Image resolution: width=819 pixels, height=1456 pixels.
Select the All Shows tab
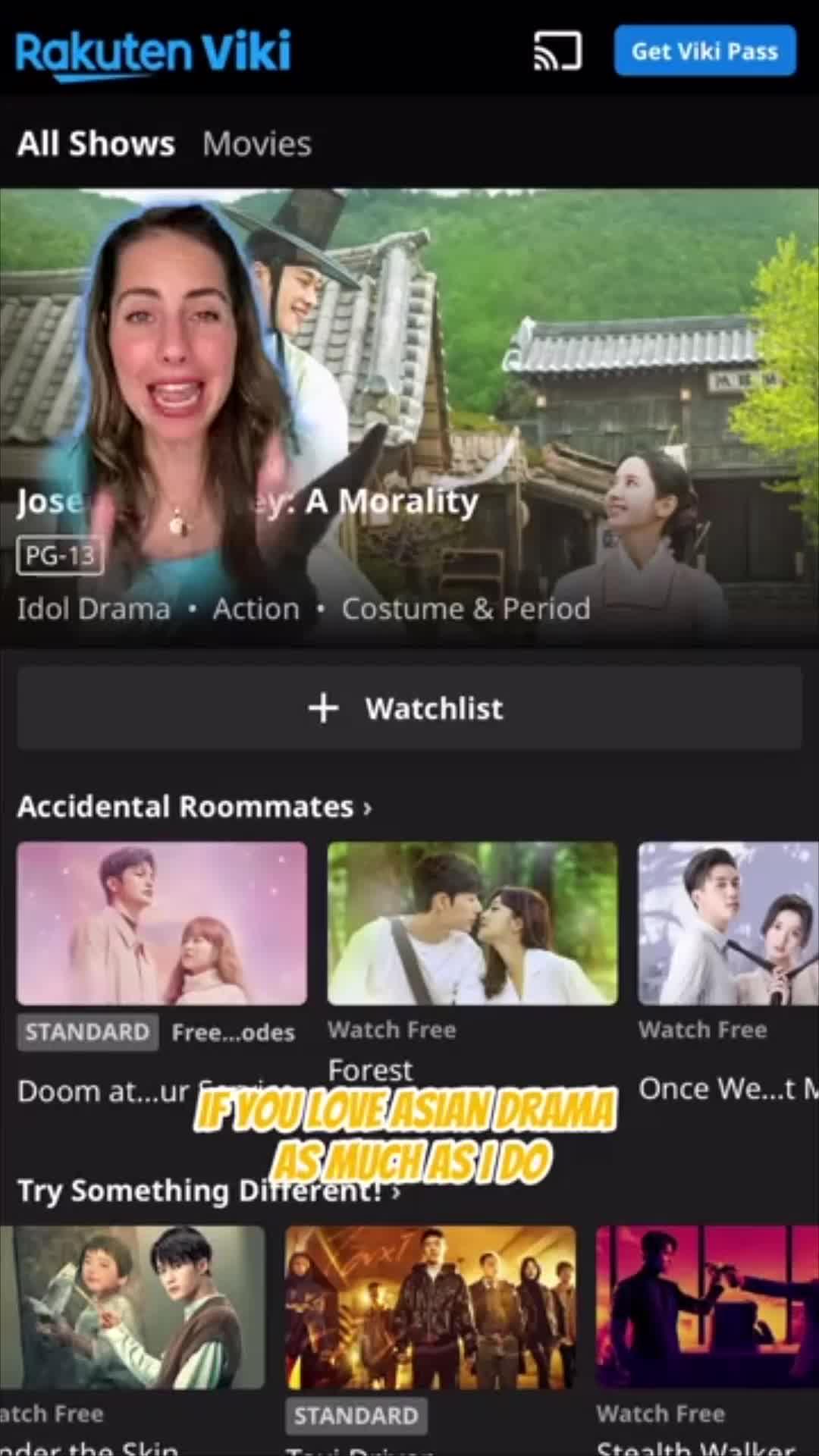(x=96, y=144)
